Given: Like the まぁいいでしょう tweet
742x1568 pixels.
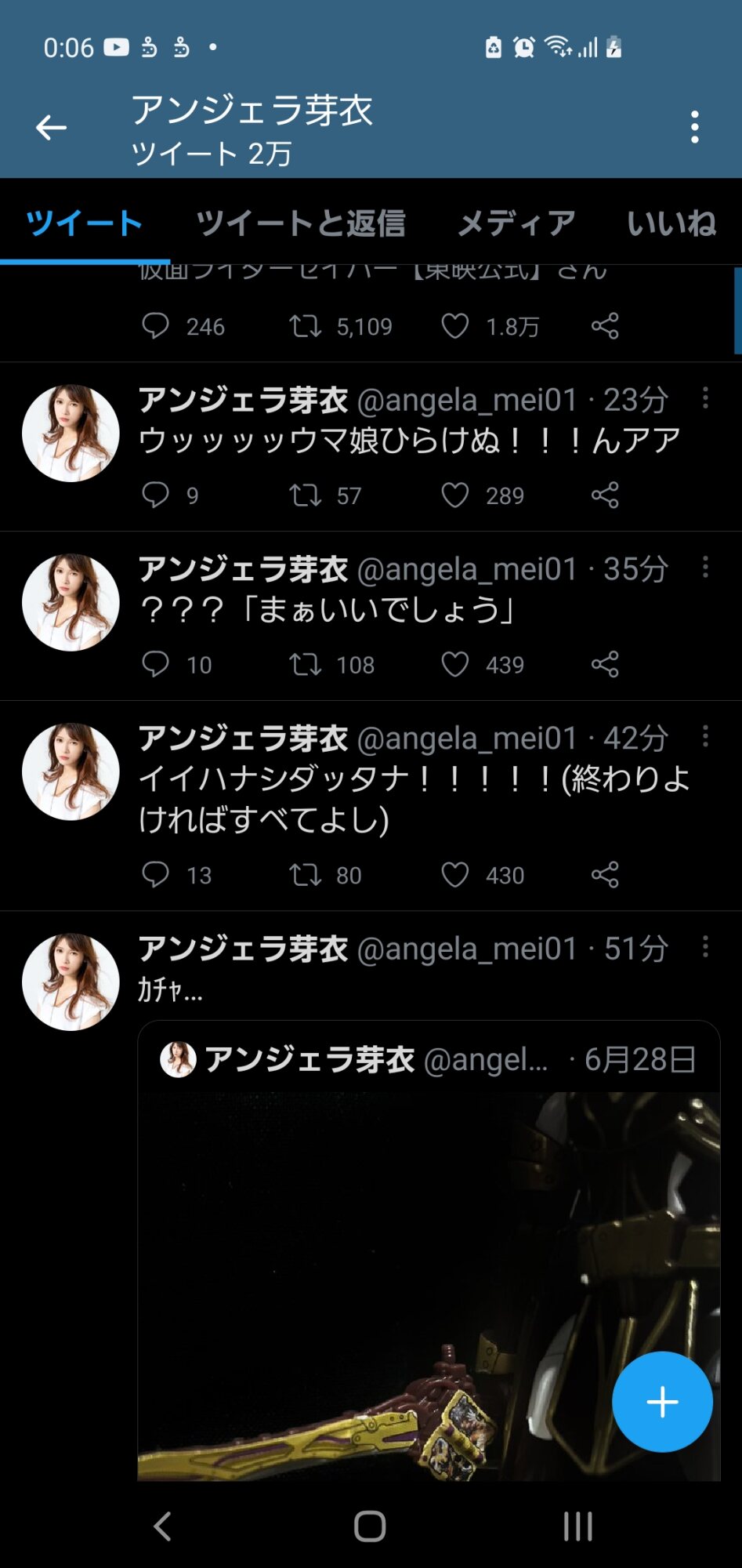Looking at the screenshot, I should click(x=455, y=665).
